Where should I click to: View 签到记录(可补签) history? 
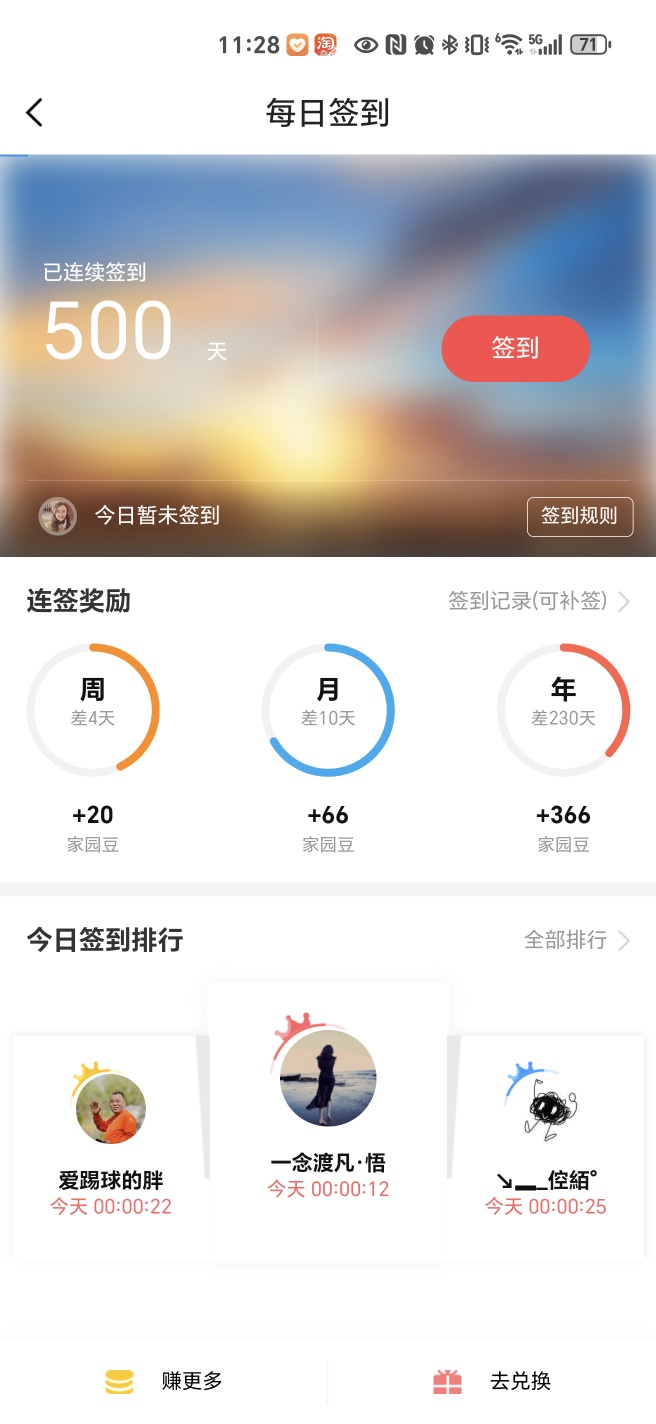pos(538,601)
